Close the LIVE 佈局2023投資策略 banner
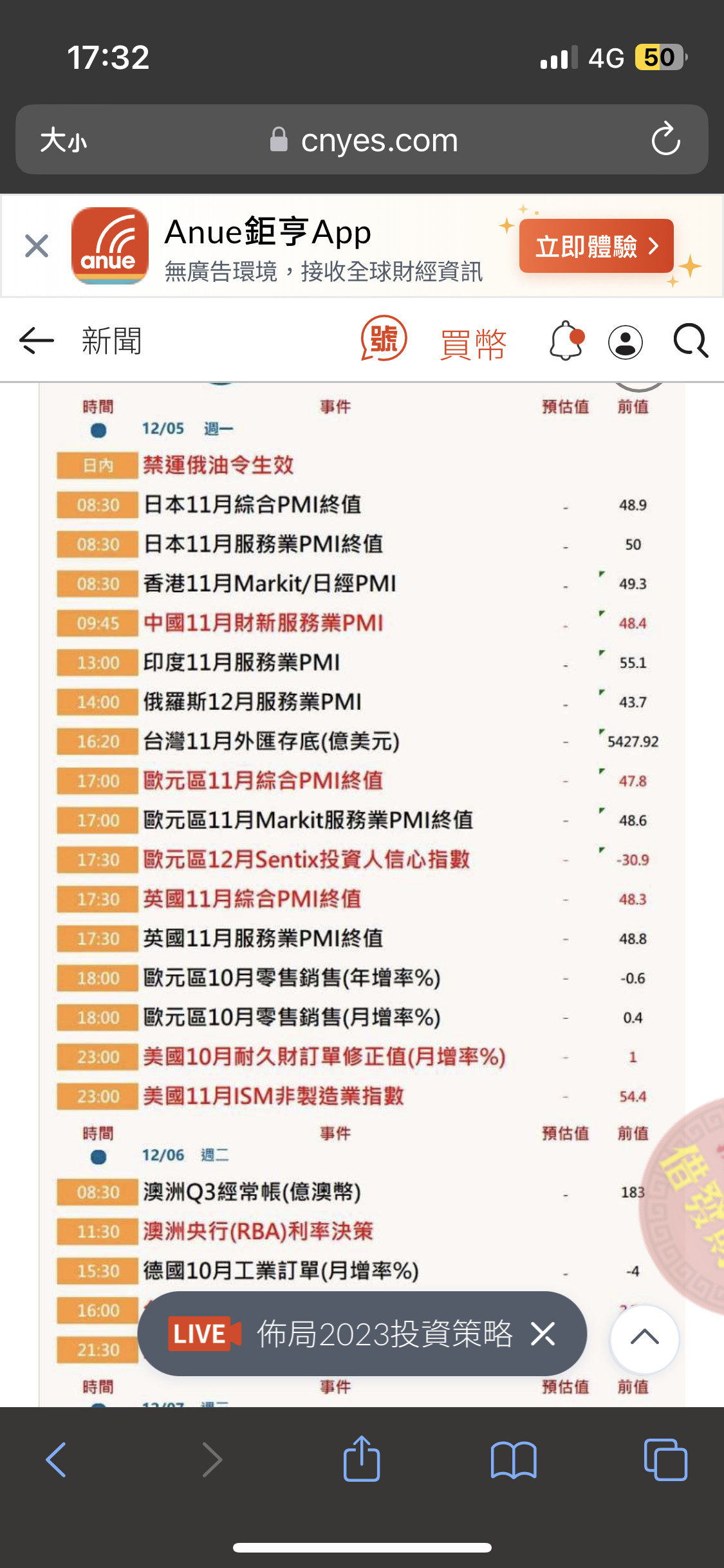This screenshot has width=724, height=1568. point(543,1334)
